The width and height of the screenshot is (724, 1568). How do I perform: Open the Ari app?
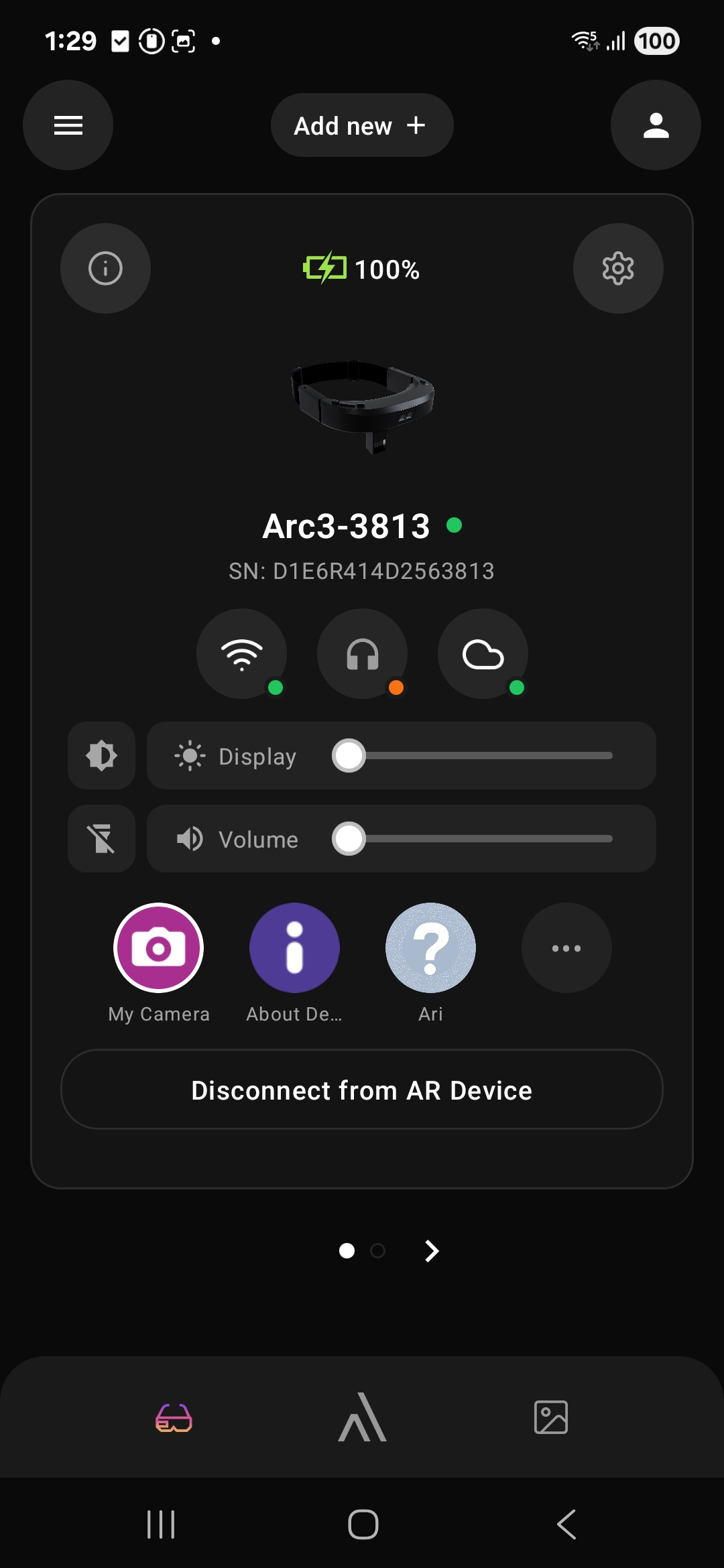tap(430, 948)
